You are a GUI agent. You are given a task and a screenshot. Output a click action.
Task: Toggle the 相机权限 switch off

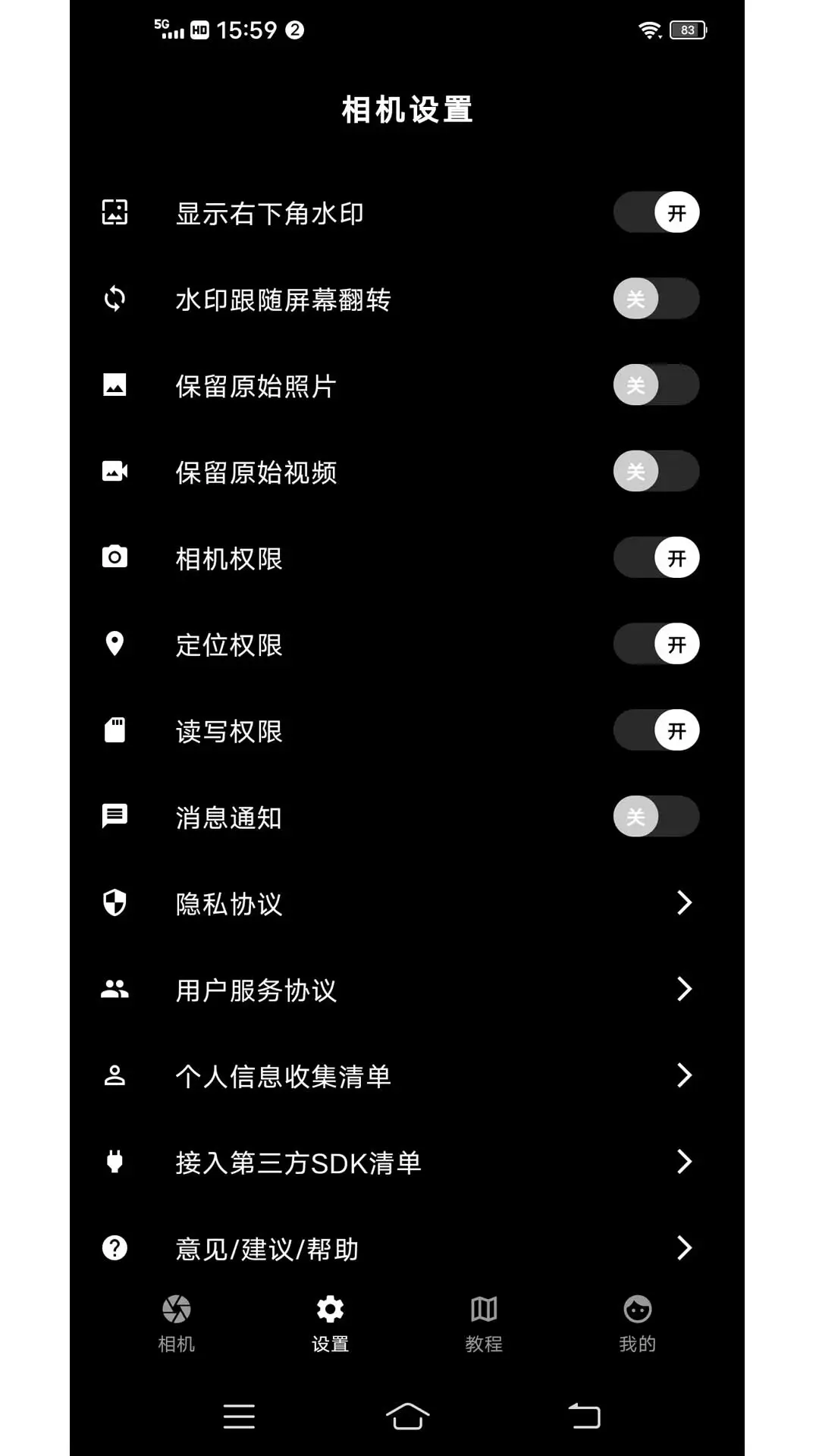point(656,557)
